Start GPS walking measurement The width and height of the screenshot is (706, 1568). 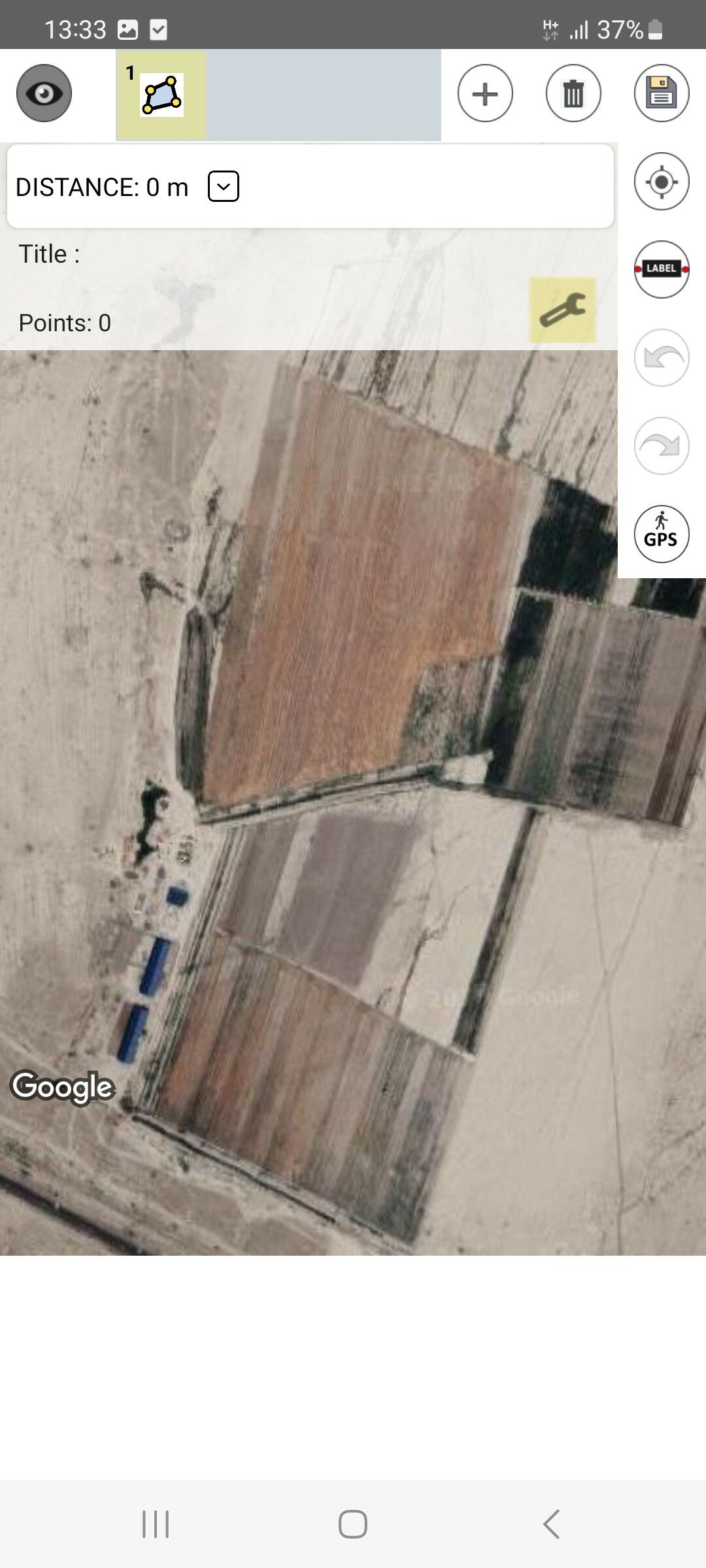(661, 534)
